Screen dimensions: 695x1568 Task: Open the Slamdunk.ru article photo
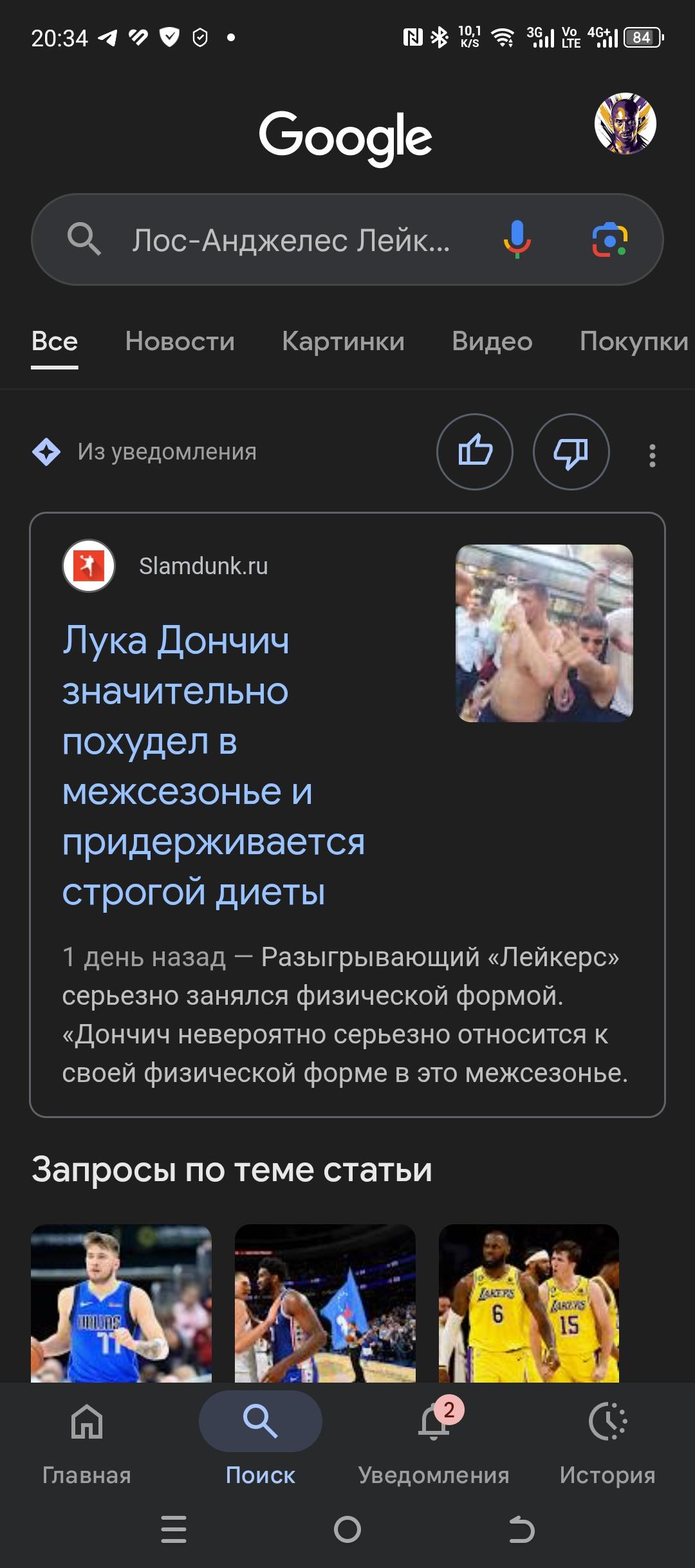[x=544, y=633]
